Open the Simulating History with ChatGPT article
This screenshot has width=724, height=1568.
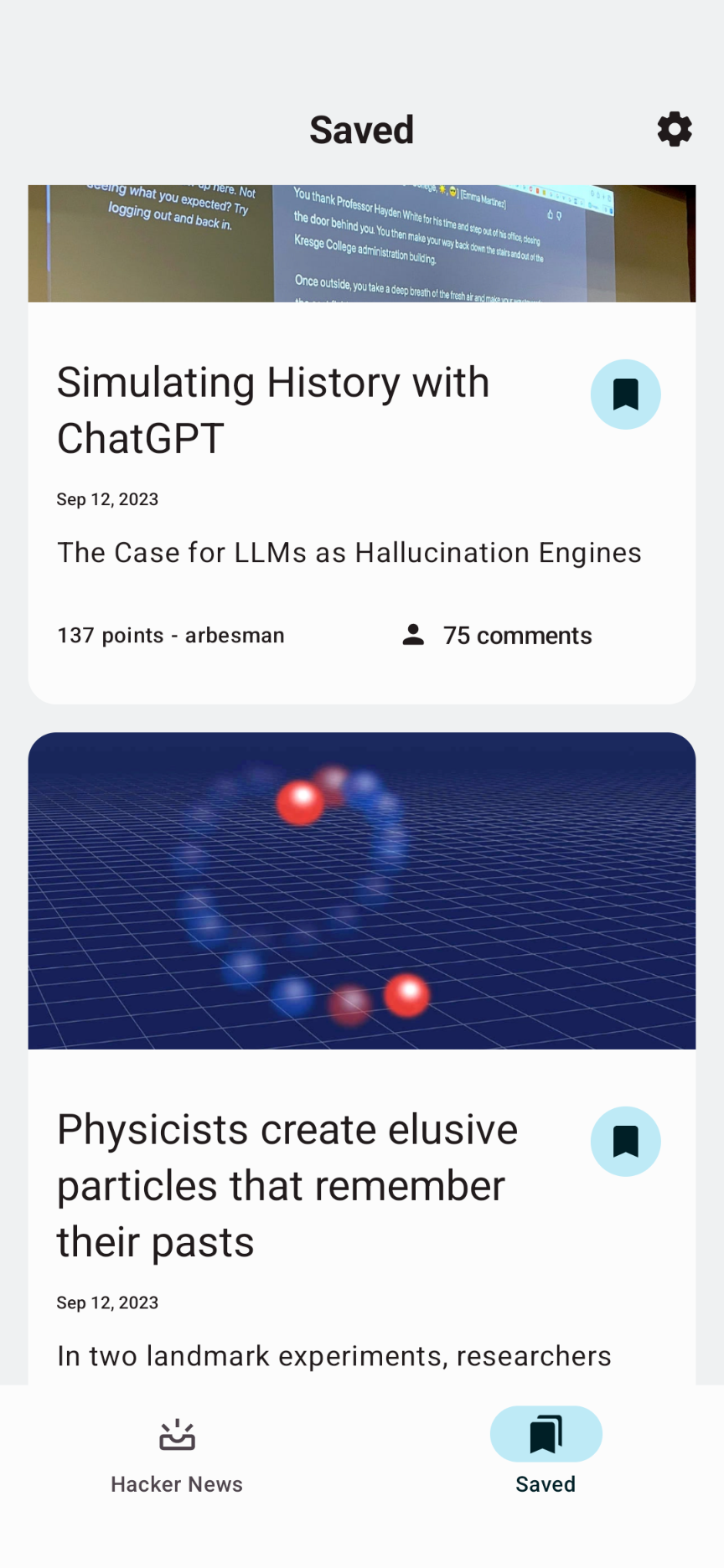(273, 410)
